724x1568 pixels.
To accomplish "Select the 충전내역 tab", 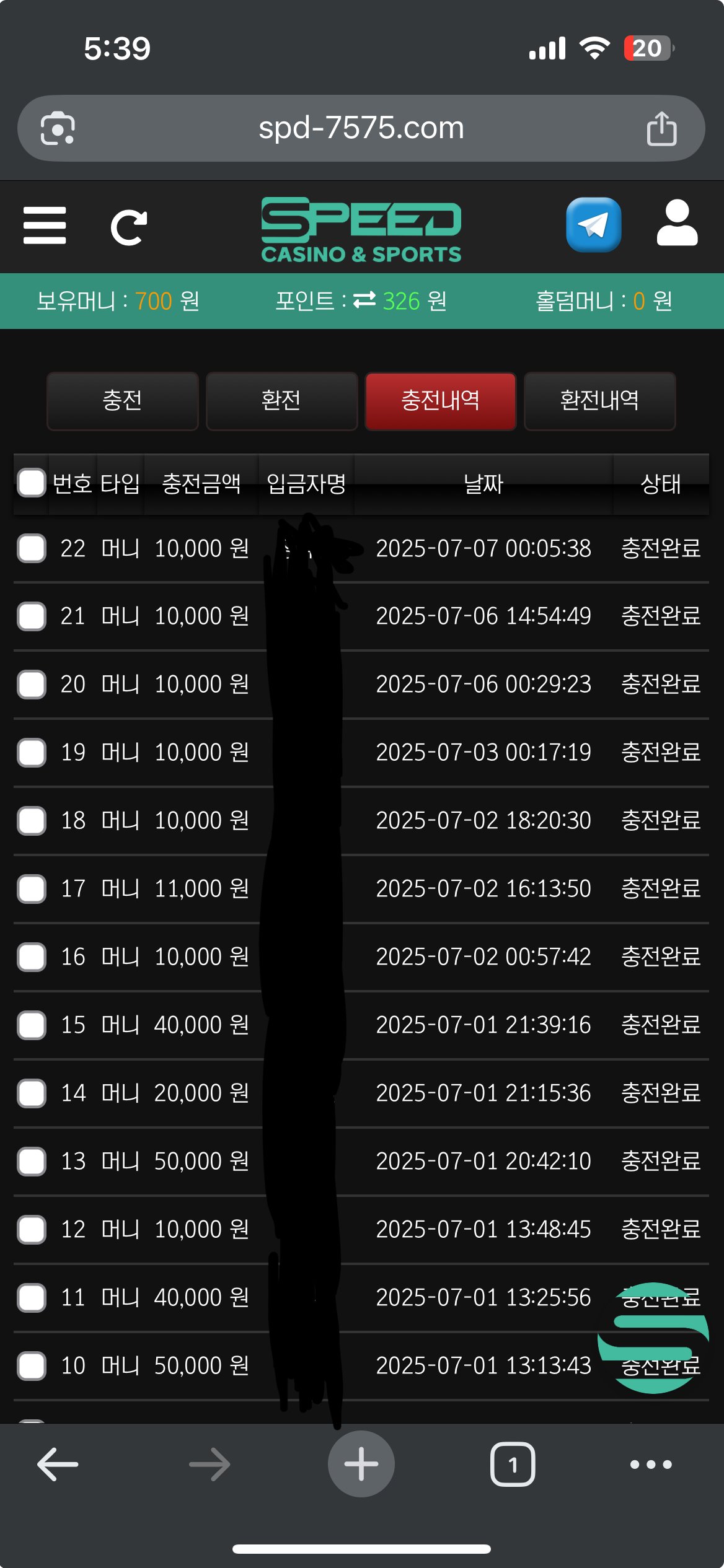I will (440, 401).
